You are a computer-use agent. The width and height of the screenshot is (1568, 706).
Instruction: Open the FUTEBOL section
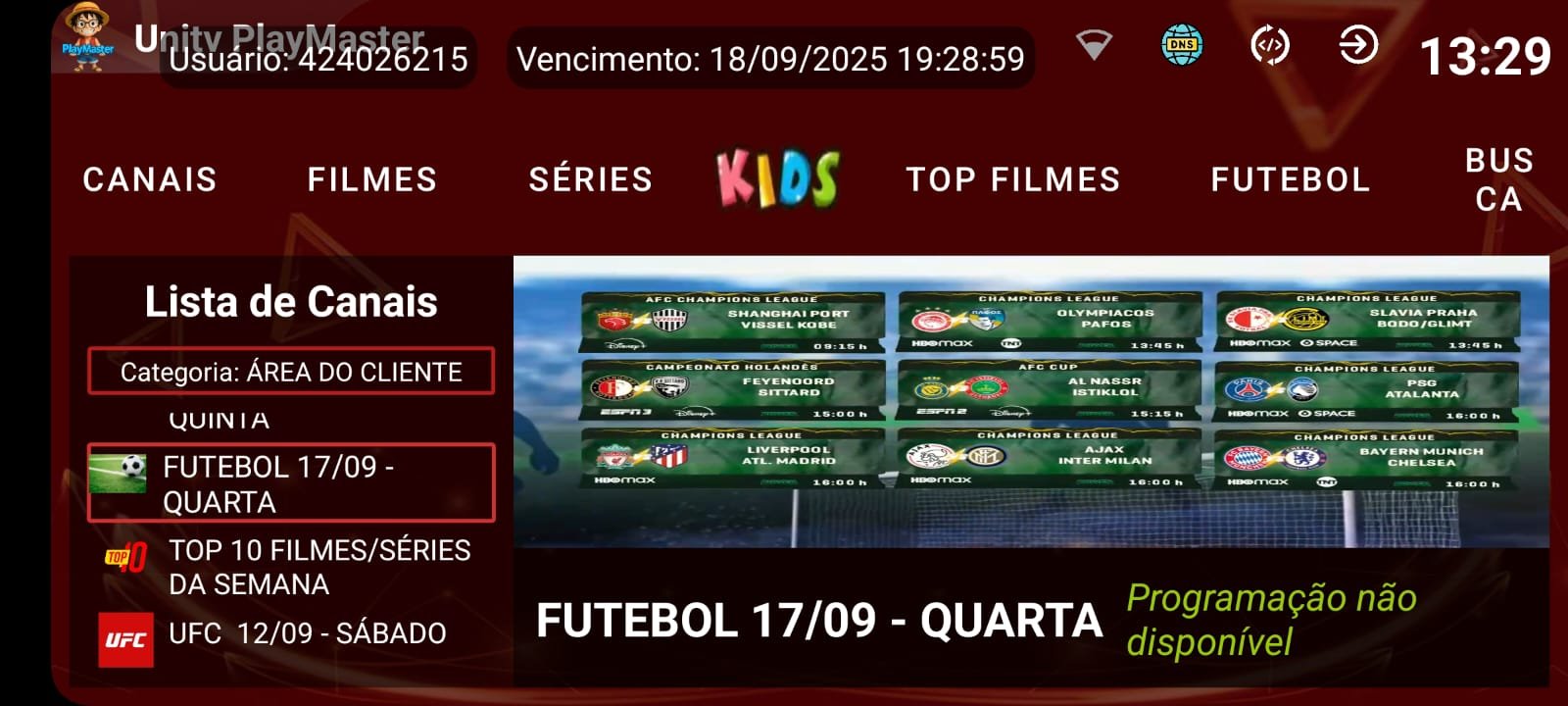[x=1290, y=179]
